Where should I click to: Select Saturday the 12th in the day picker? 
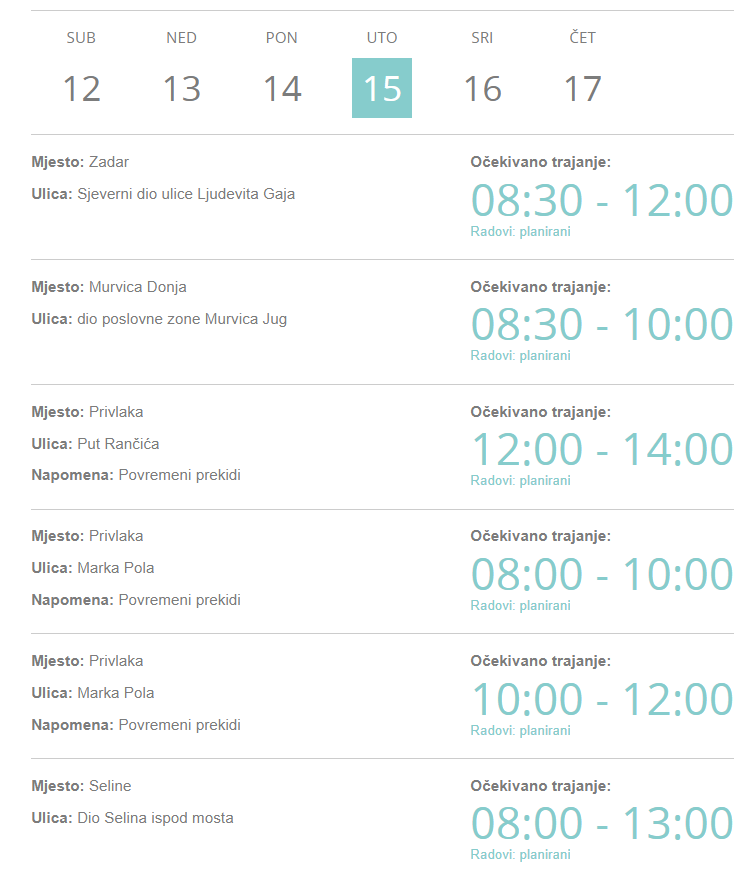[x=82, y=88]
